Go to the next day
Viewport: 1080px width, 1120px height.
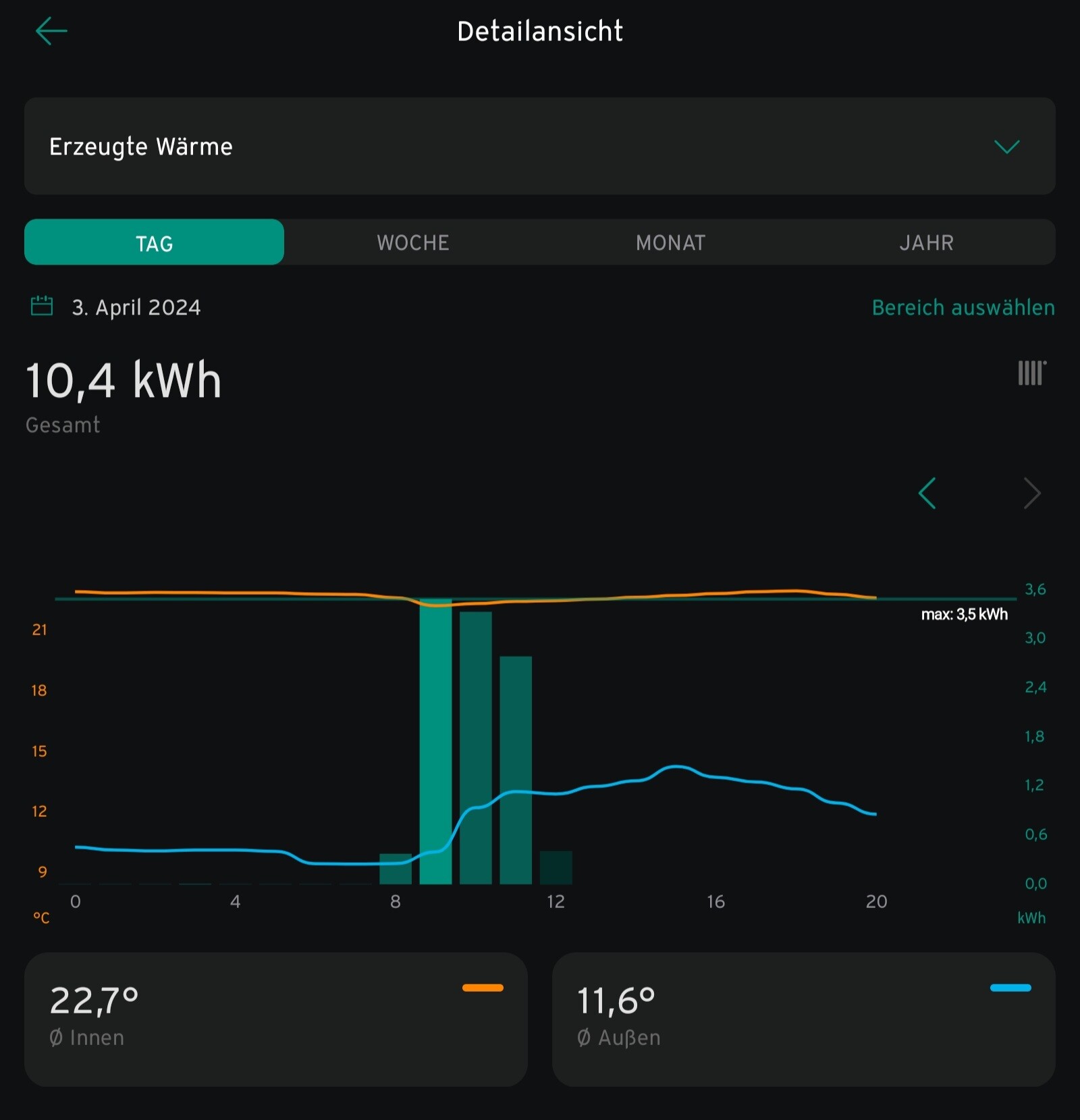pos(1031,494)
